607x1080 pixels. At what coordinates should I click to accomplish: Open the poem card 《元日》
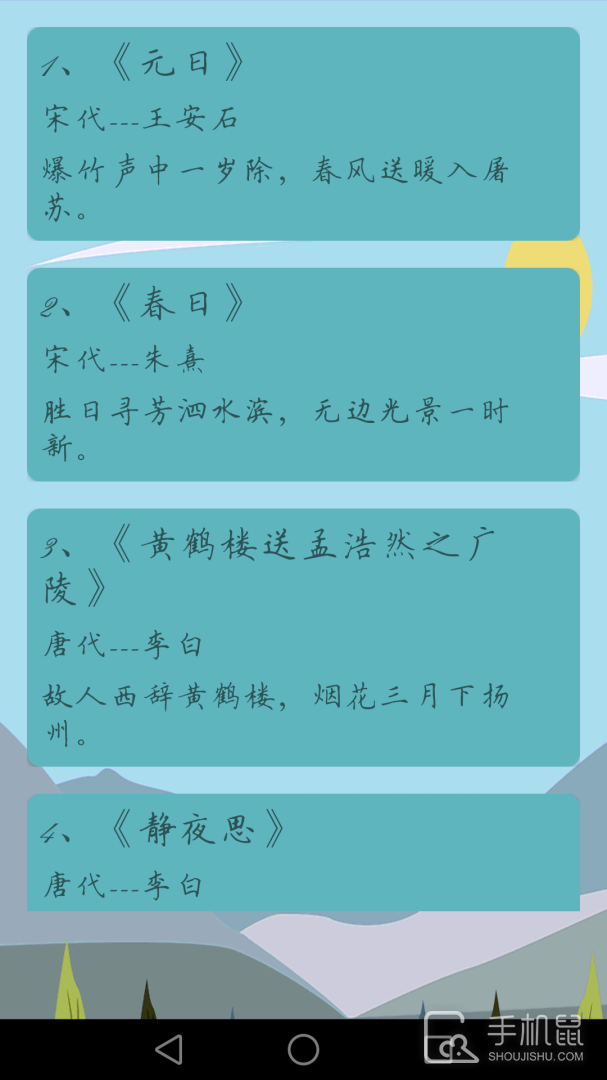pyautogui.click(x=303, y=134)
